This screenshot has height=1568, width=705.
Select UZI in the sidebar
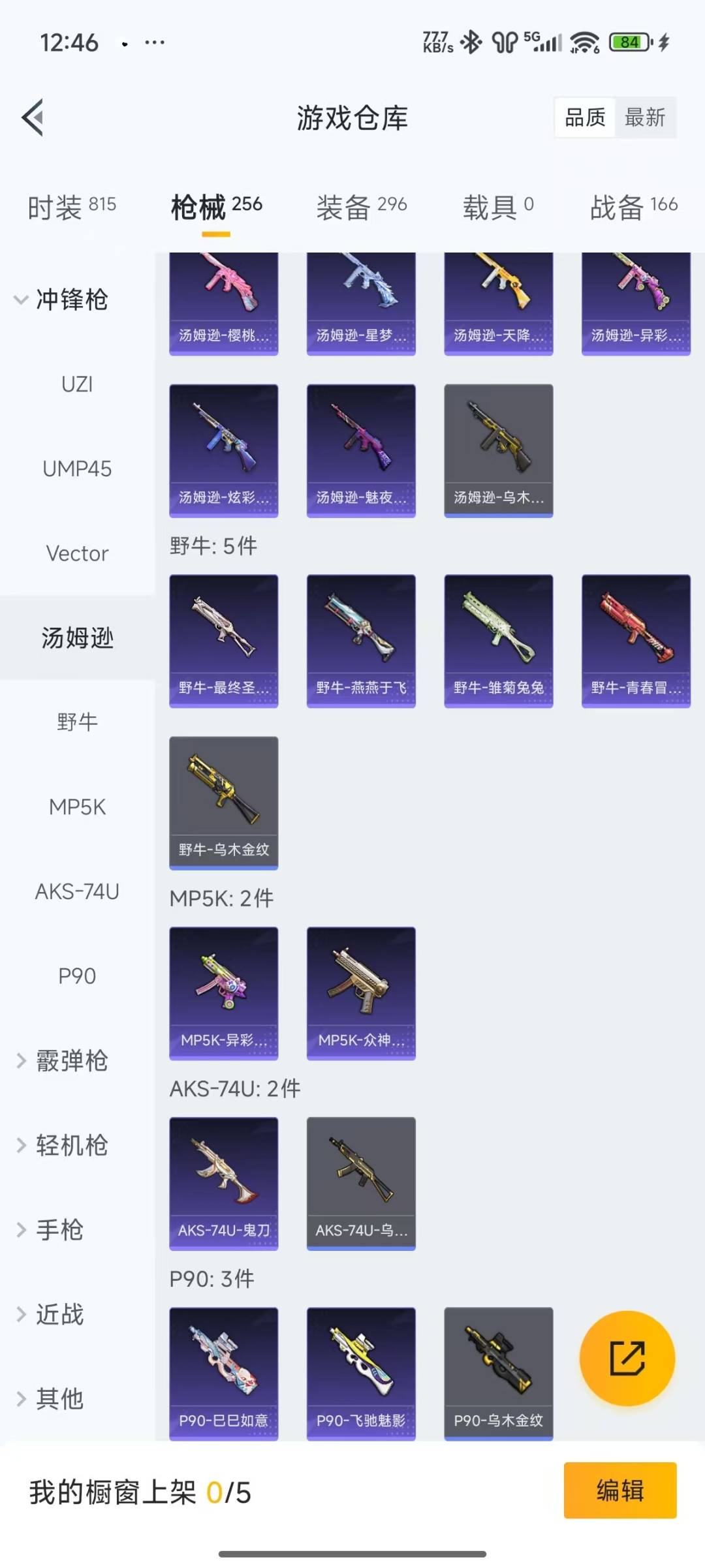(x=77, y=384)
